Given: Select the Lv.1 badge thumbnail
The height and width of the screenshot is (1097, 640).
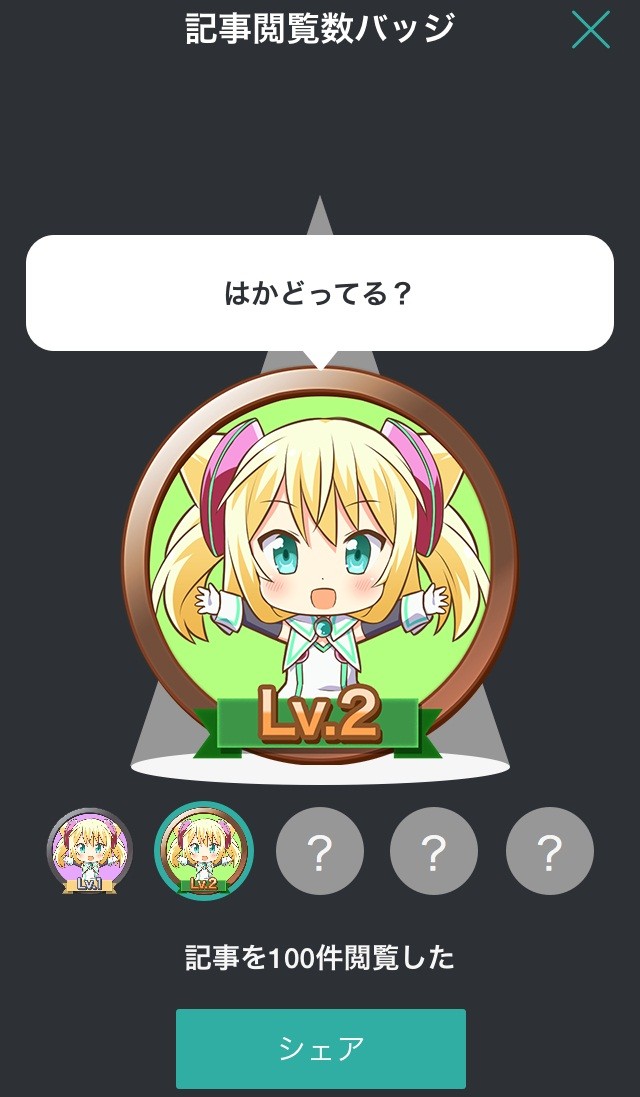Looking at the screenshot, I should (x=90, y=851).
